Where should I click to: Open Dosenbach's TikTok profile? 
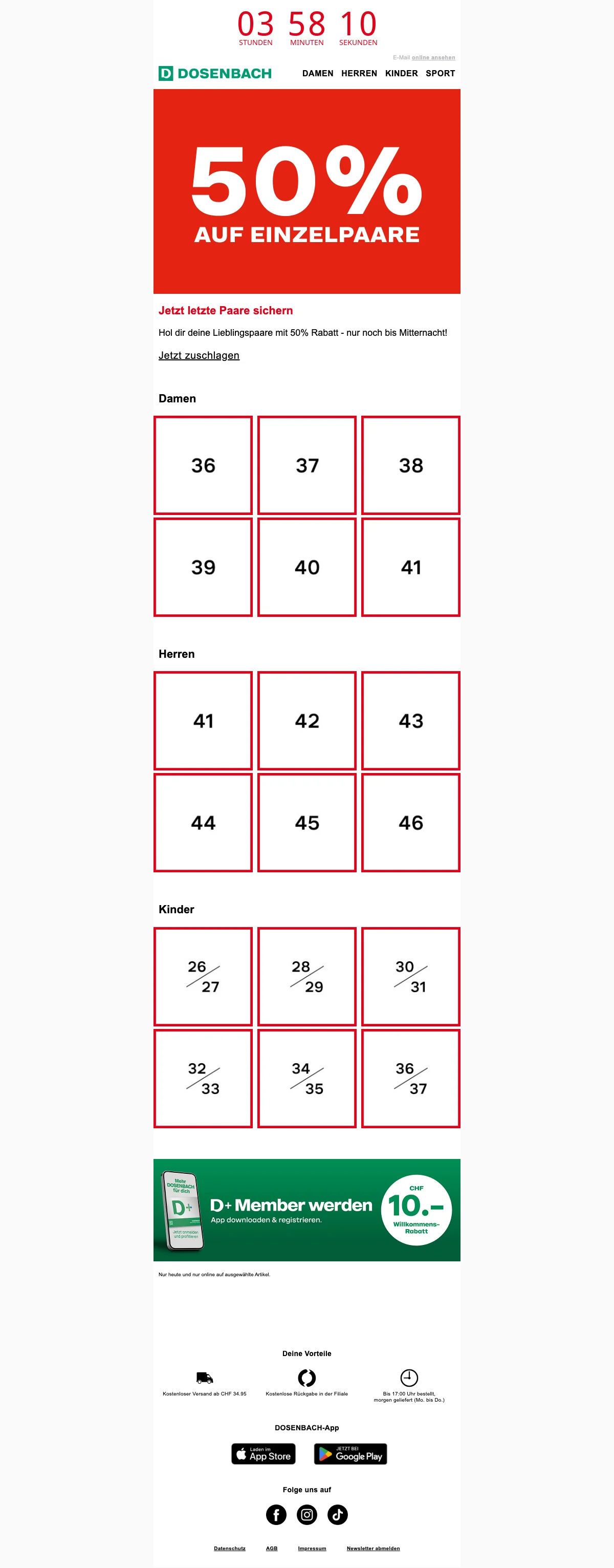coord(338,1514)
